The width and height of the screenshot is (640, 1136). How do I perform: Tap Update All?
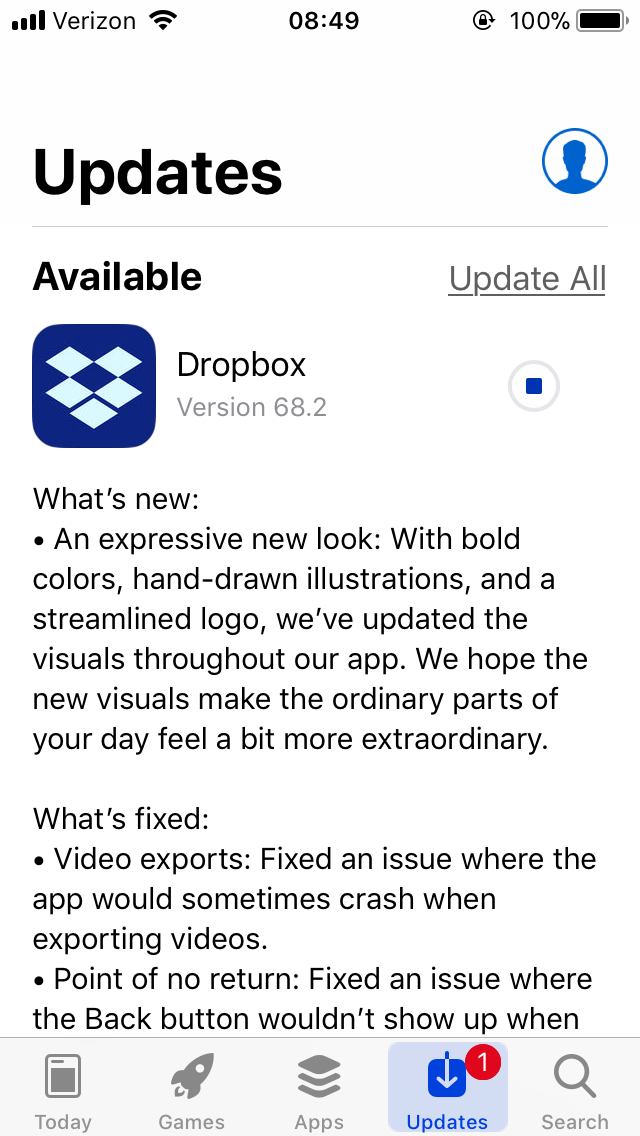pyautogui.click(x=527, y=279)
